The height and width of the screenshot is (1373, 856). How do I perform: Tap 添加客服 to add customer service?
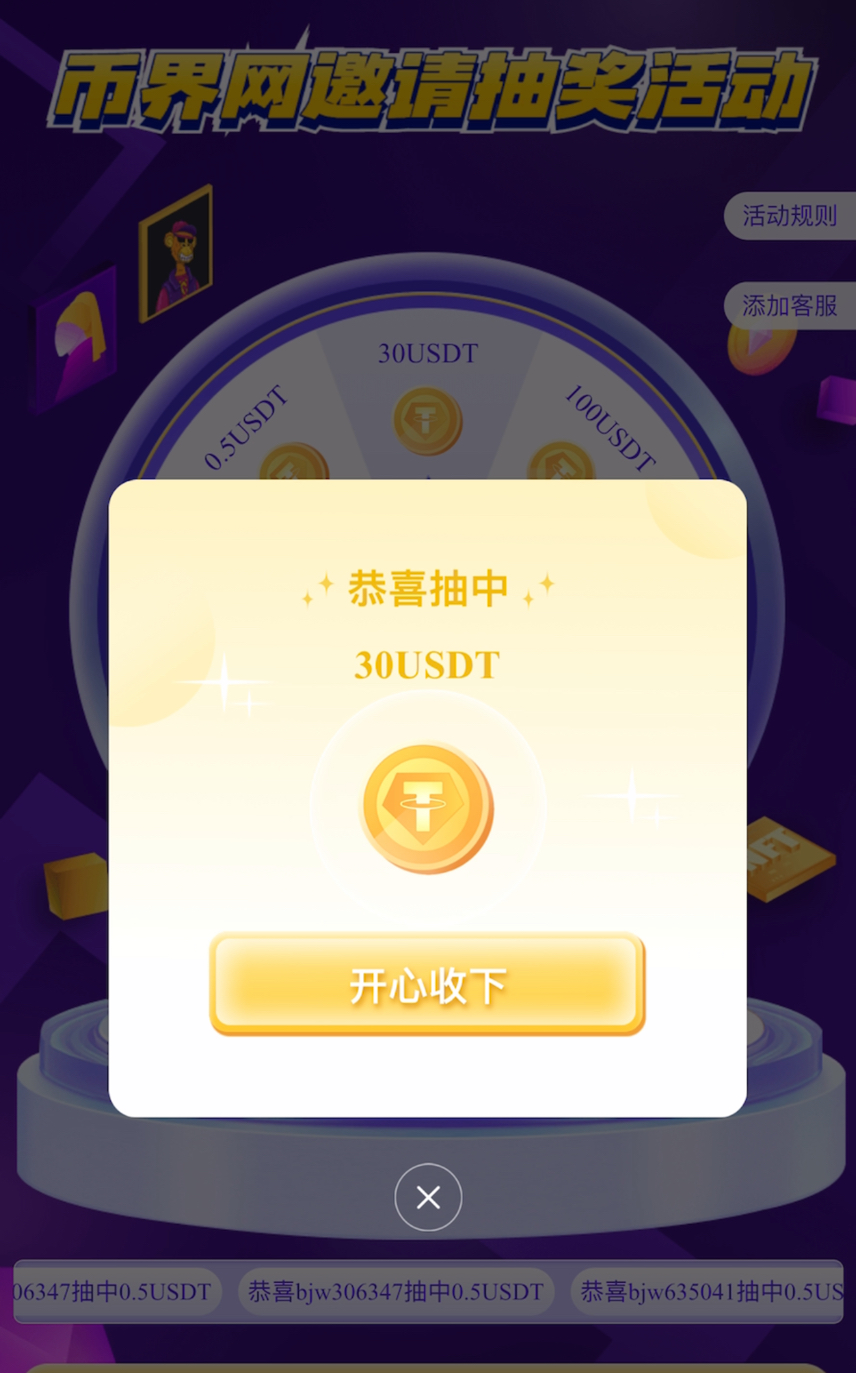789,305
